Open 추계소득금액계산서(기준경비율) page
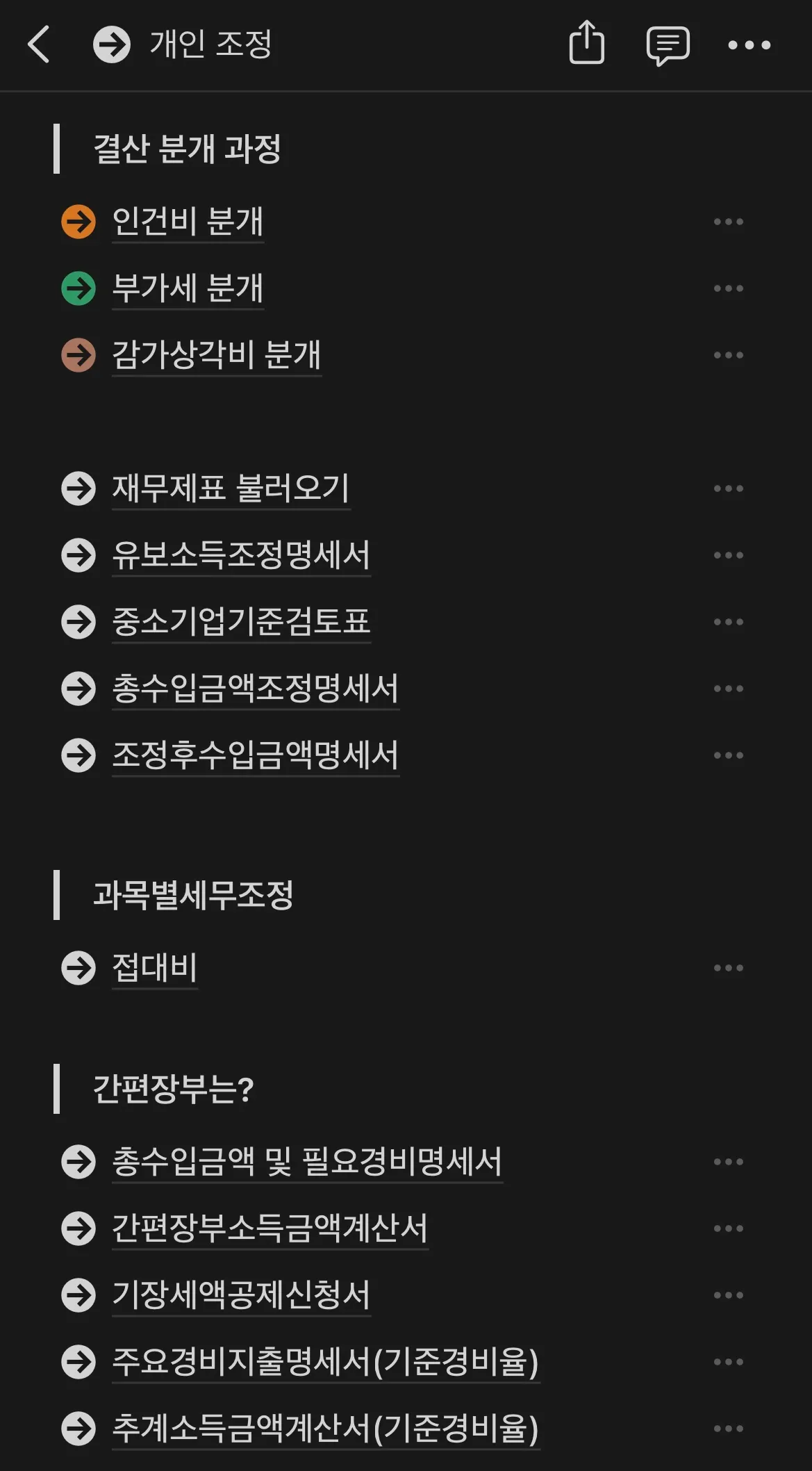Screen dimensions: 812x1471 tap(325, 1429)
